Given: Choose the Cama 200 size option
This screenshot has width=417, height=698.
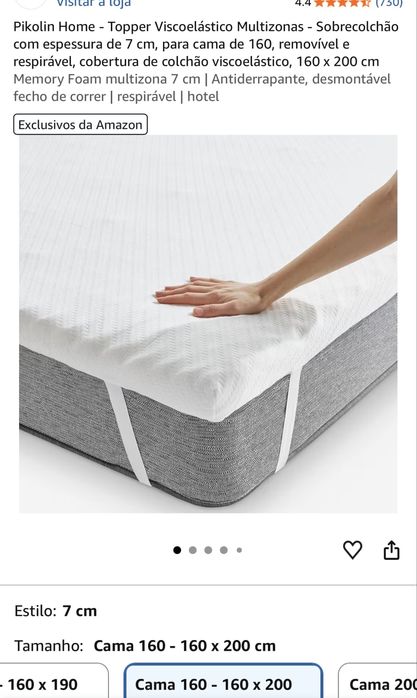Looking at the screenshot, I should point(377,681).
